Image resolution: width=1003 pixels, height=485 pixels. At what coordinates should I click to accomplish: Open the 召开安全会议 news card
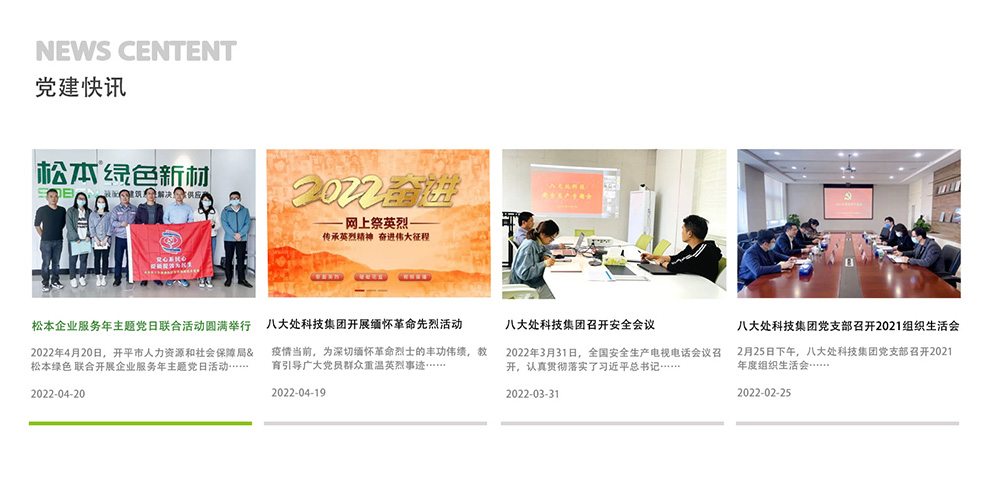click(x=614, y=223)
